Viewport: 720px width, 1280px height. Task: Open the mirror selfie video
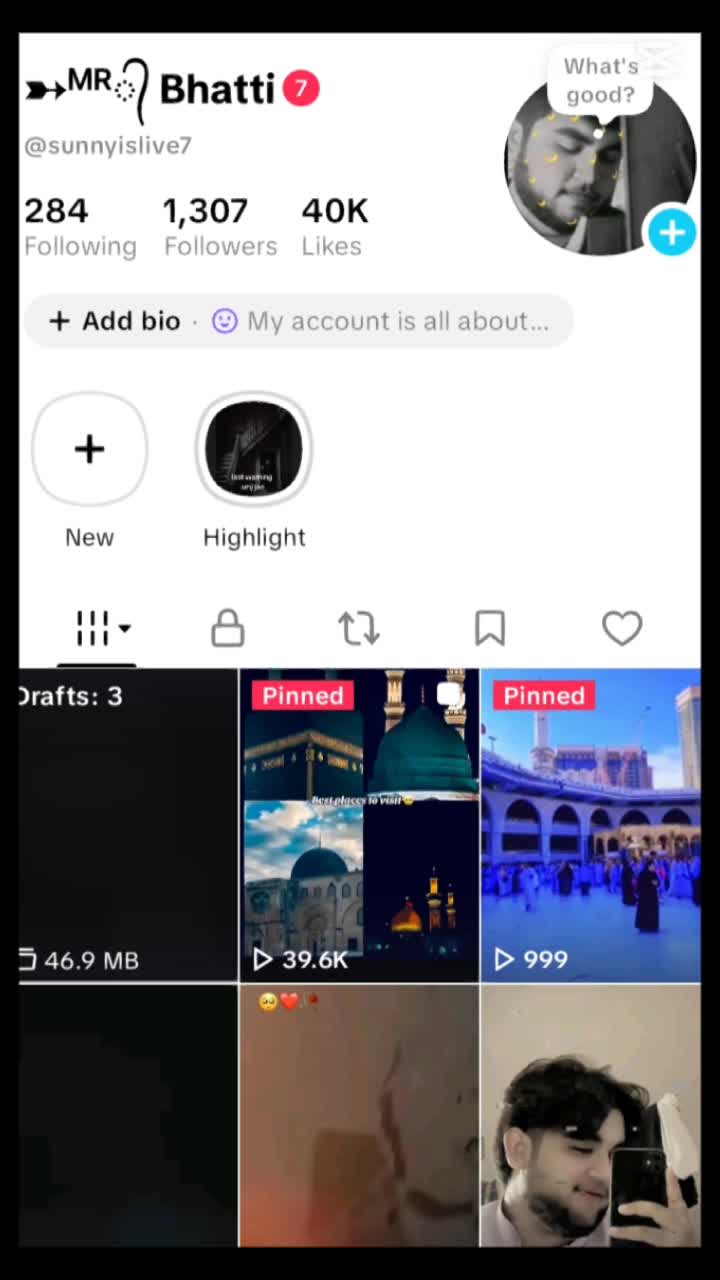pos(591,1115)
